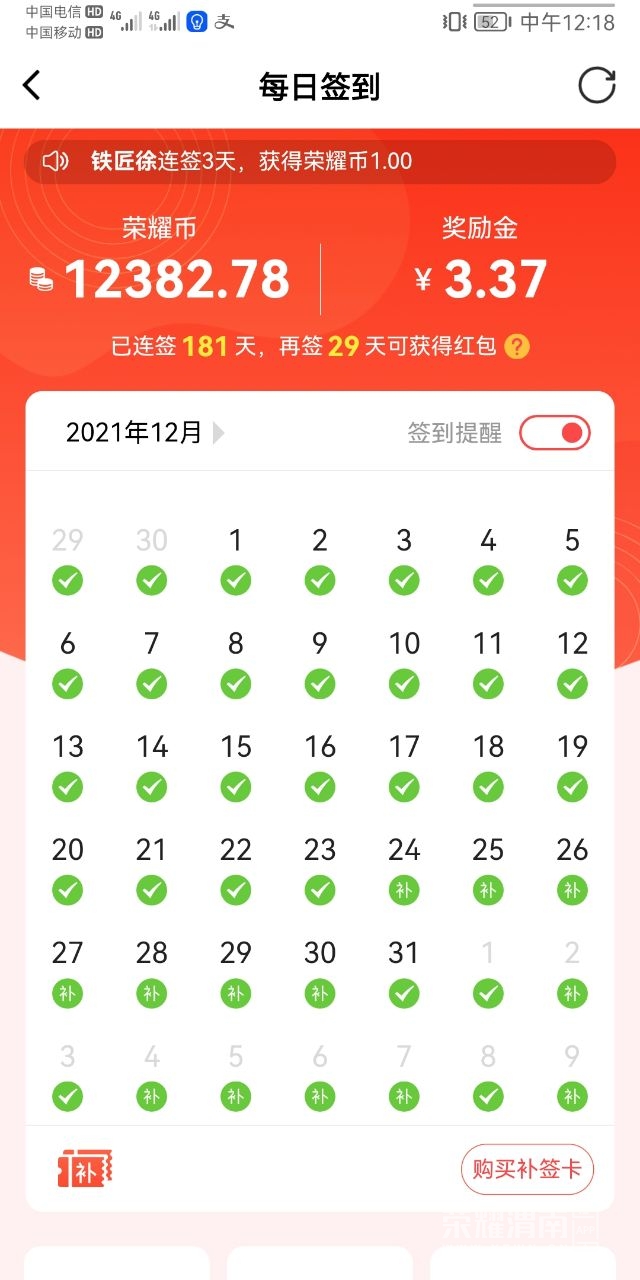Toggle the 签到提醒 switch off

pyautogui.click(x=555, y=433)
